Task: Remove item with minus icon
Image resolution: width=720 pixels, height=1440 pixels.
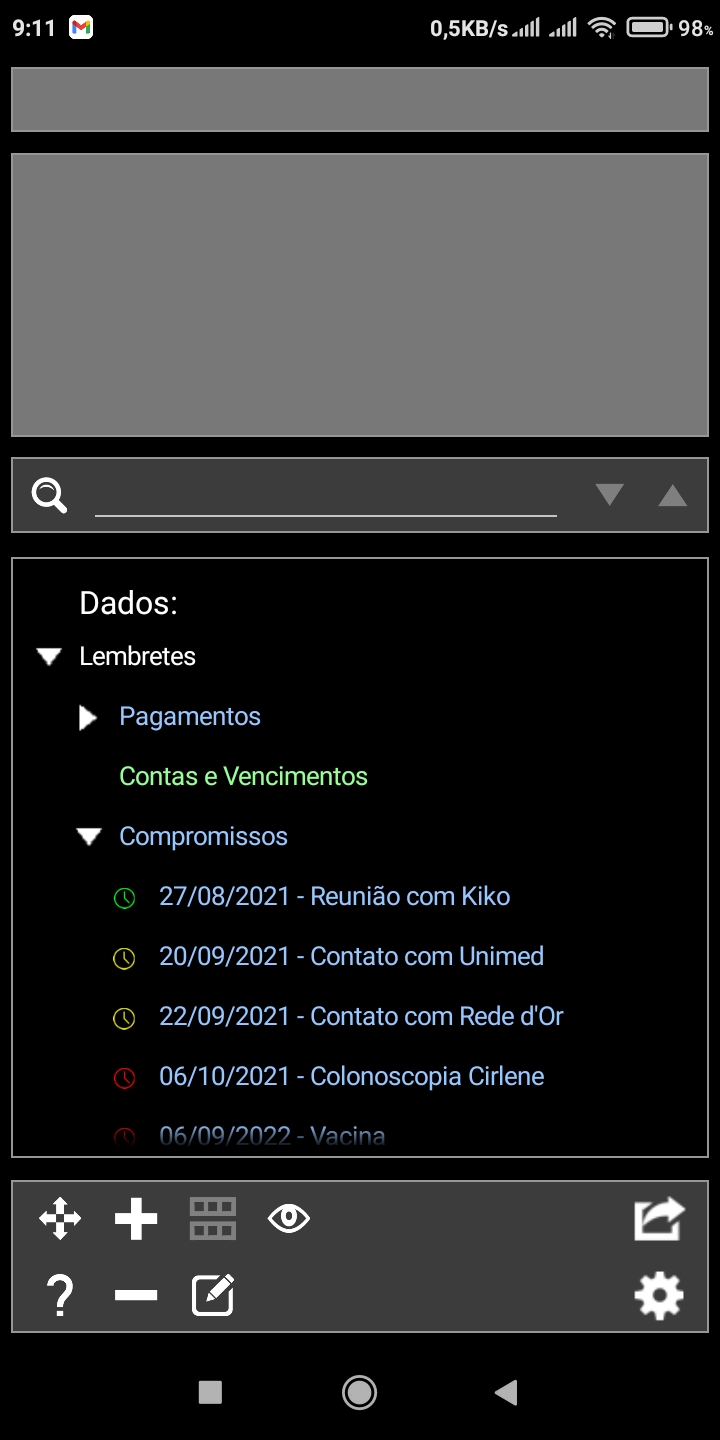Action: tap(136, 1296)
